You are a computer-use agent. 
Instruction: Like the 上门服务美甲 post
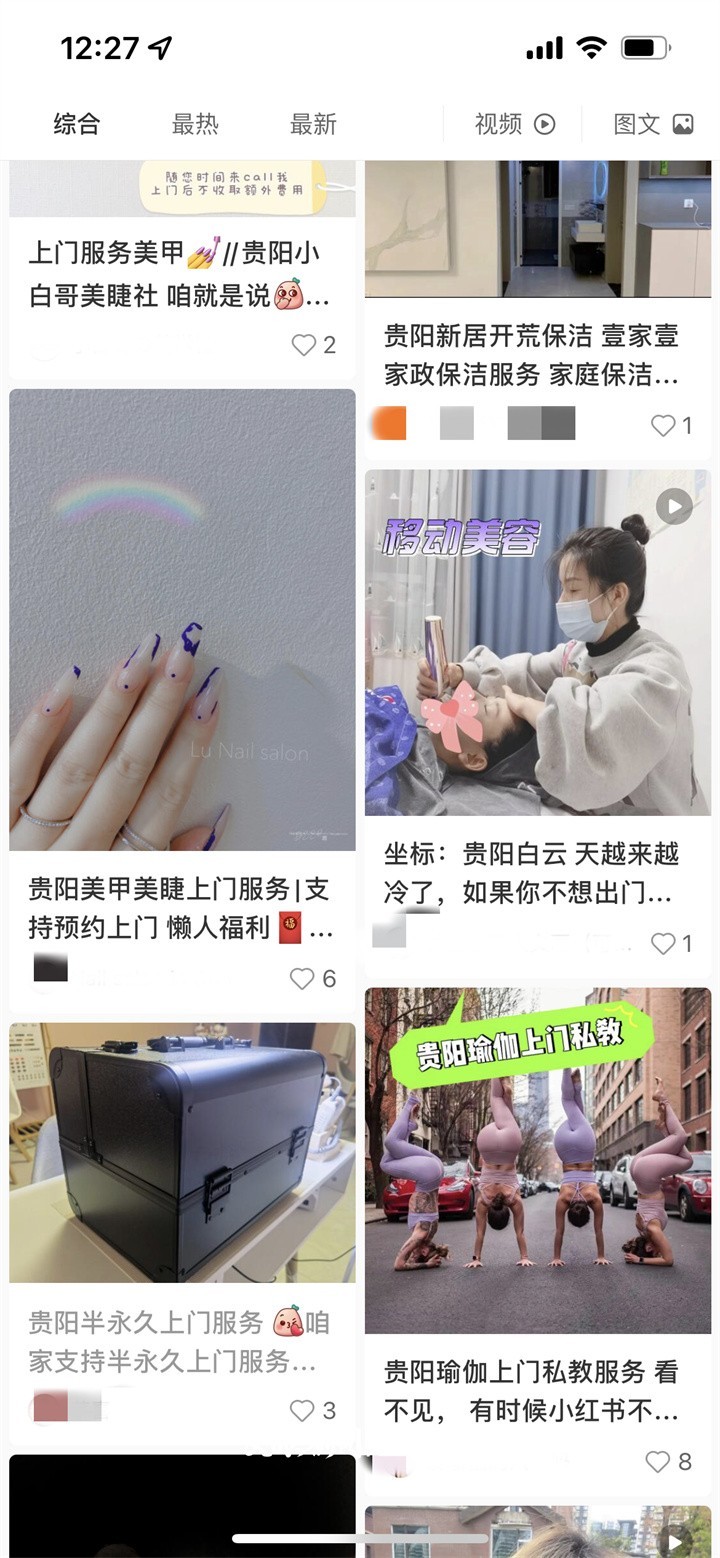click(x=304, y=345)
